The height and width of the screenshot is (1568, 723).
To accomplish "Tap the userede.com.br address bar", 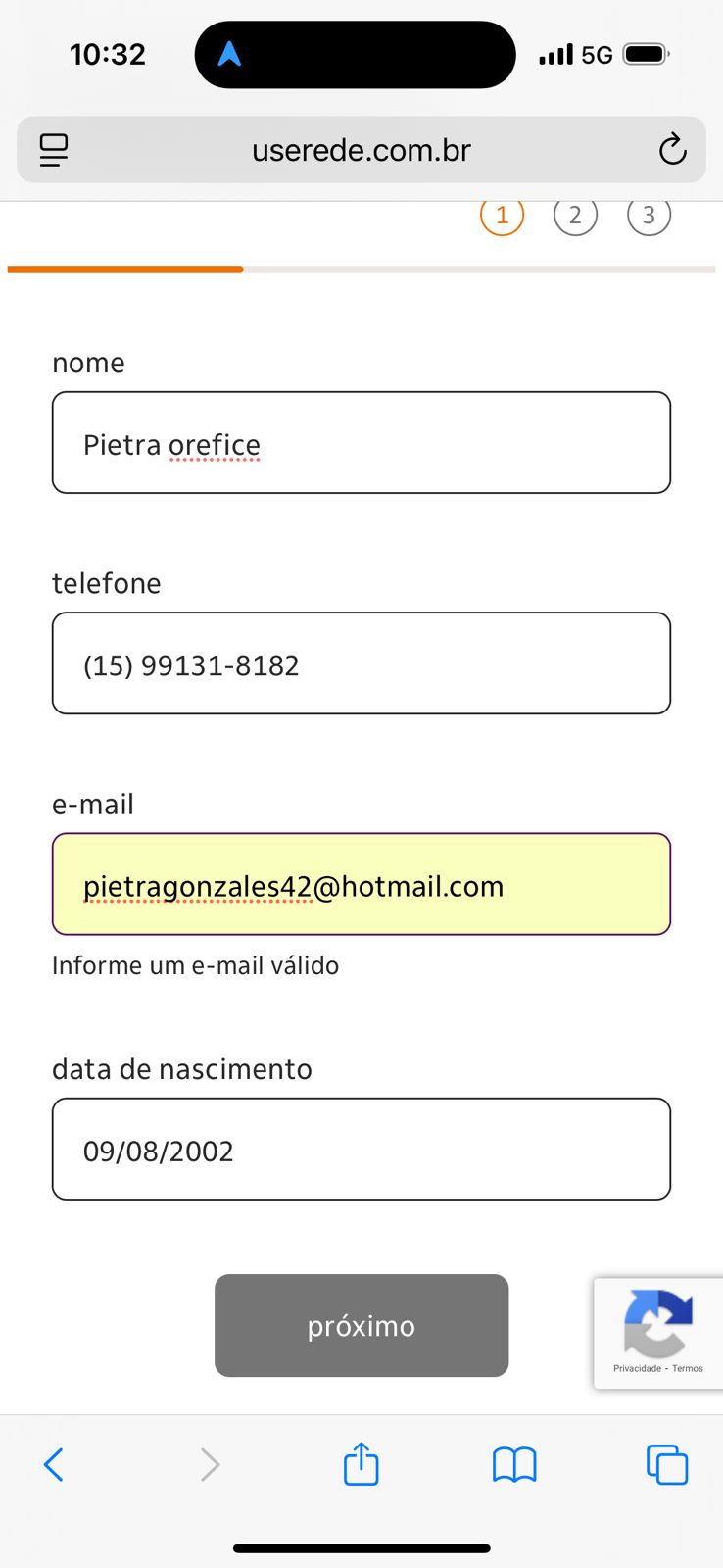I will point(361,150).
